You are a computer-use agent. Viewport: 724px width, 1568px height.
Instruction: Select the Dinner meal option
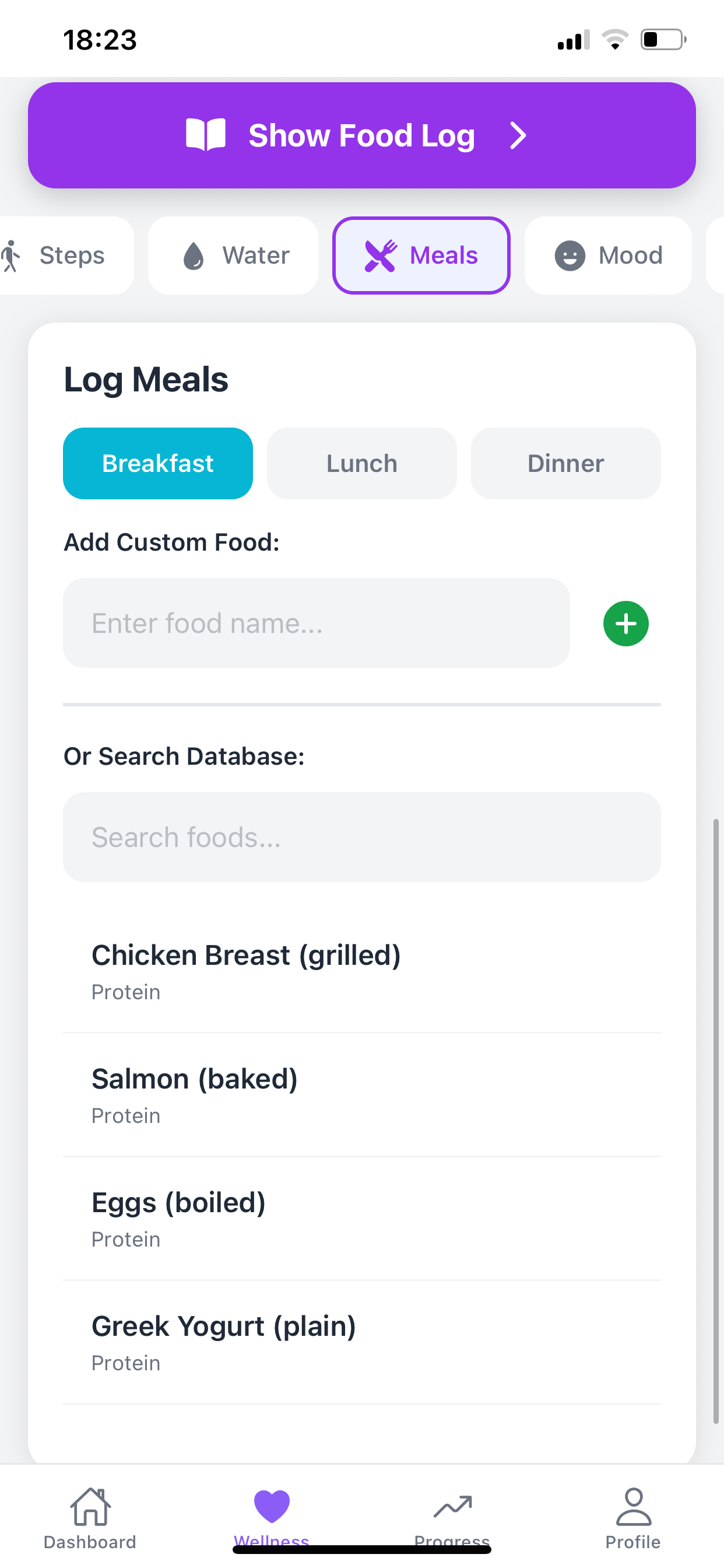click(x=565, y=463)
